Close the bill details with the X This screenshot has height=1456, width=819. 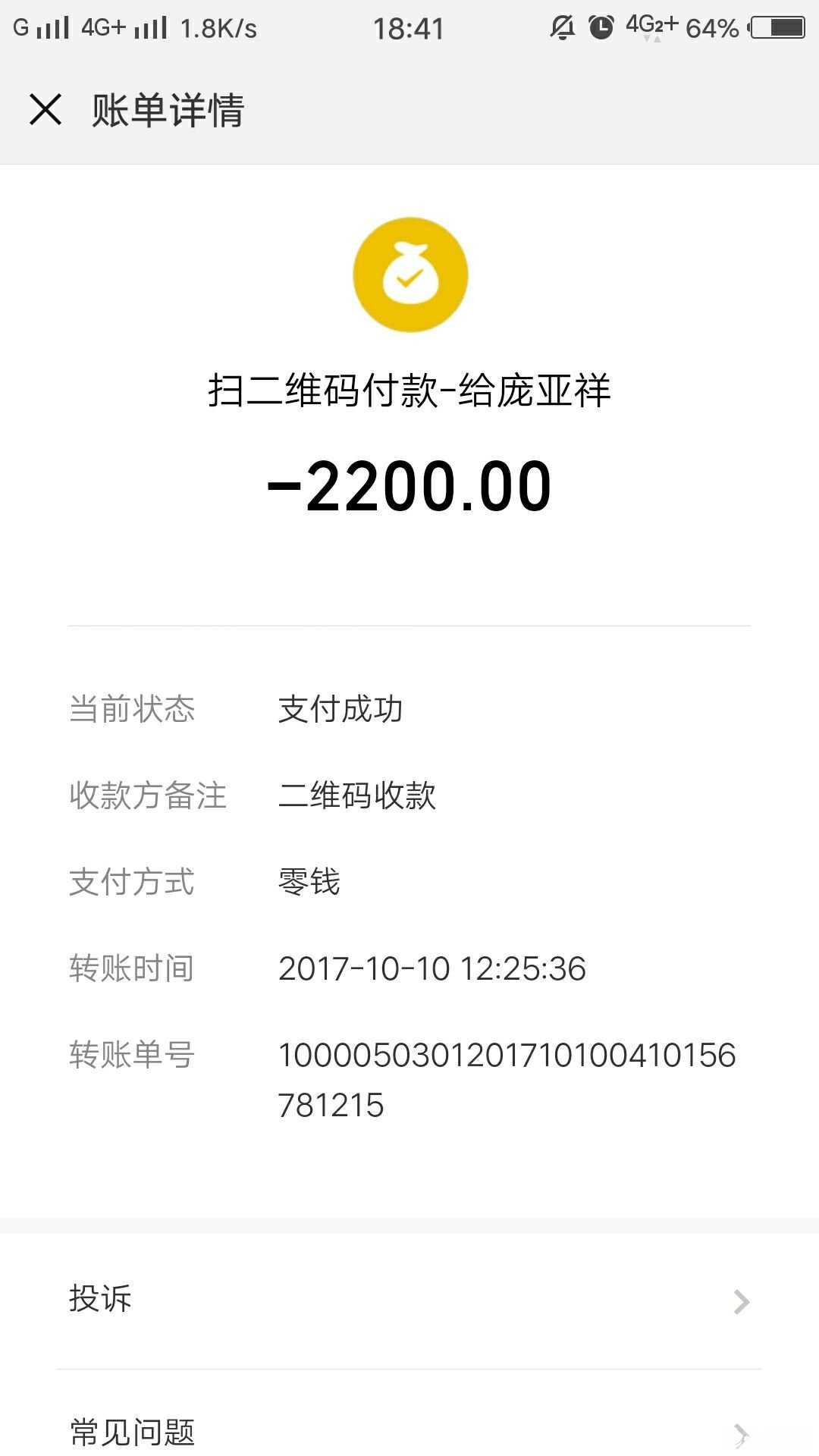point(45,109)
